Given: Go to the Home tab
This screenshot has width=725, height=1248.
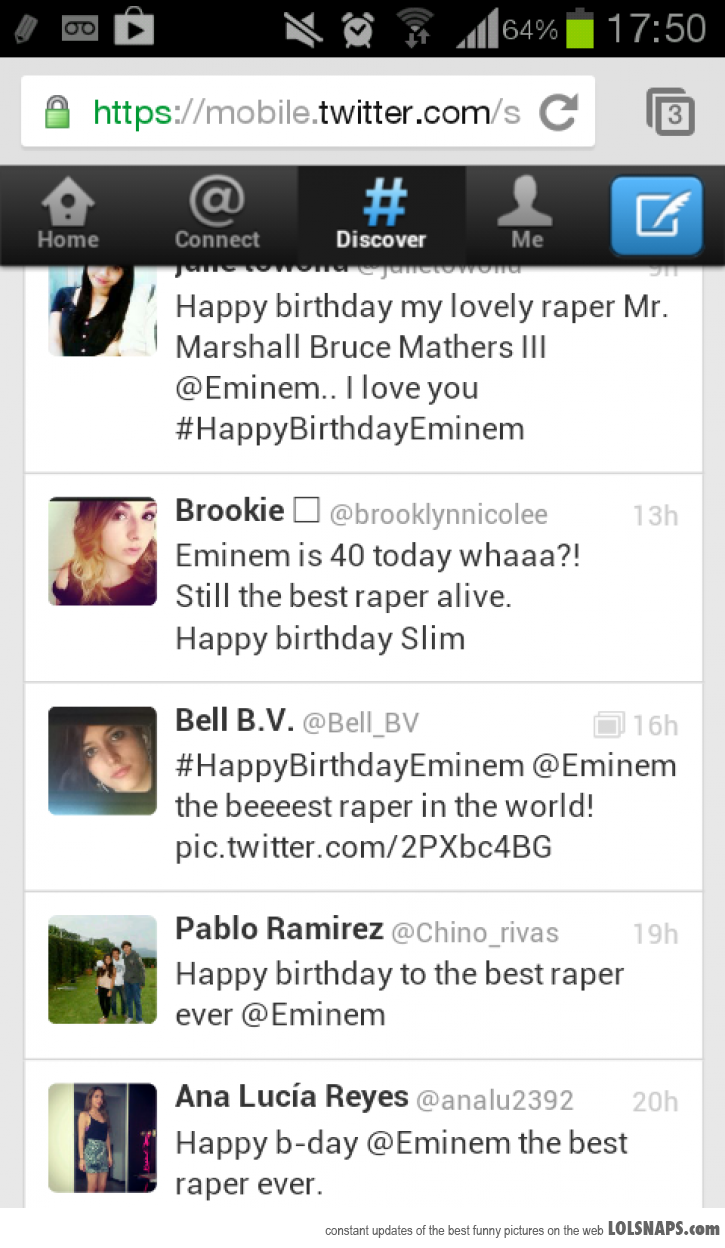Looking at the screenshot, I should (68, 215).
